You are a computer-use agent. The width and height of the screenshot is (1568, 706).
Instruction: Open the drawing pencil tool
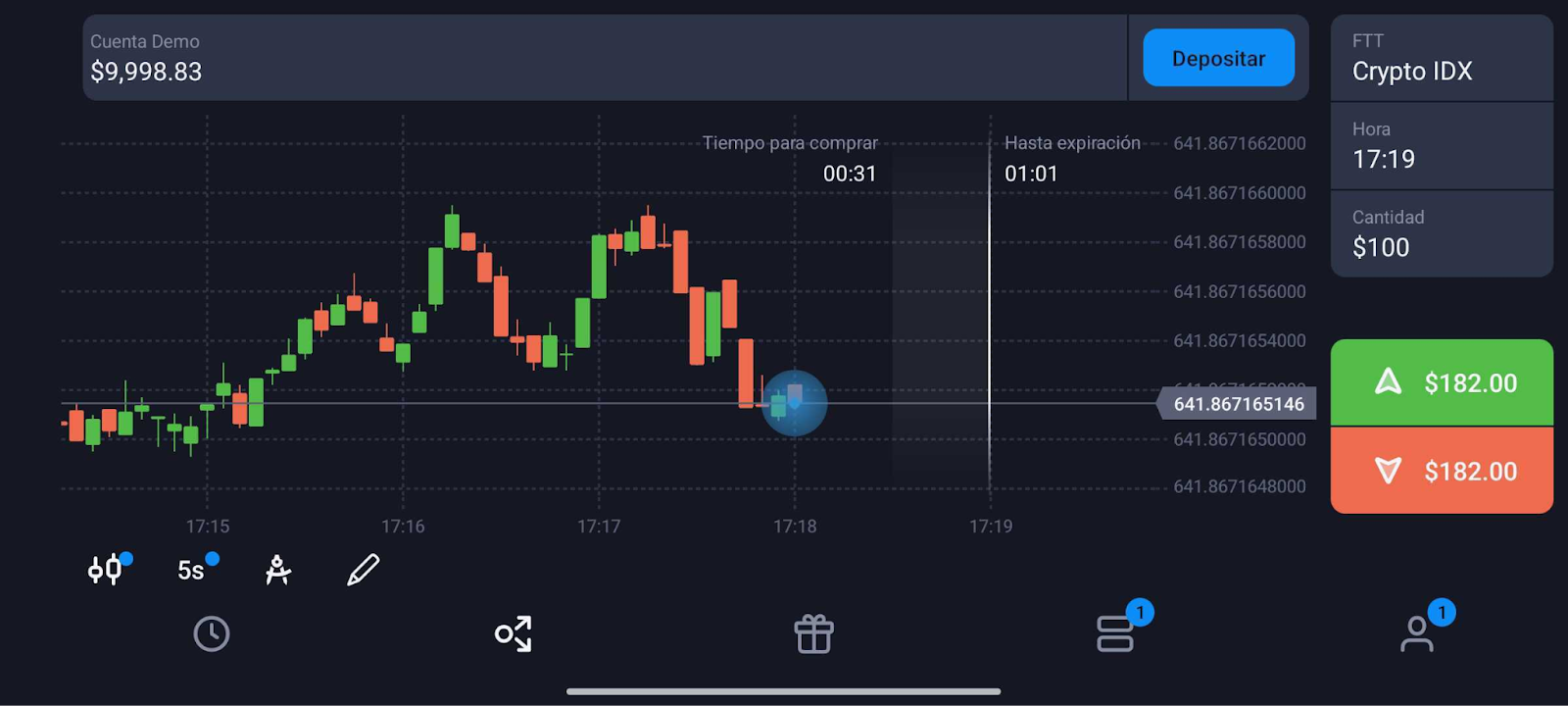coord(364,570)
